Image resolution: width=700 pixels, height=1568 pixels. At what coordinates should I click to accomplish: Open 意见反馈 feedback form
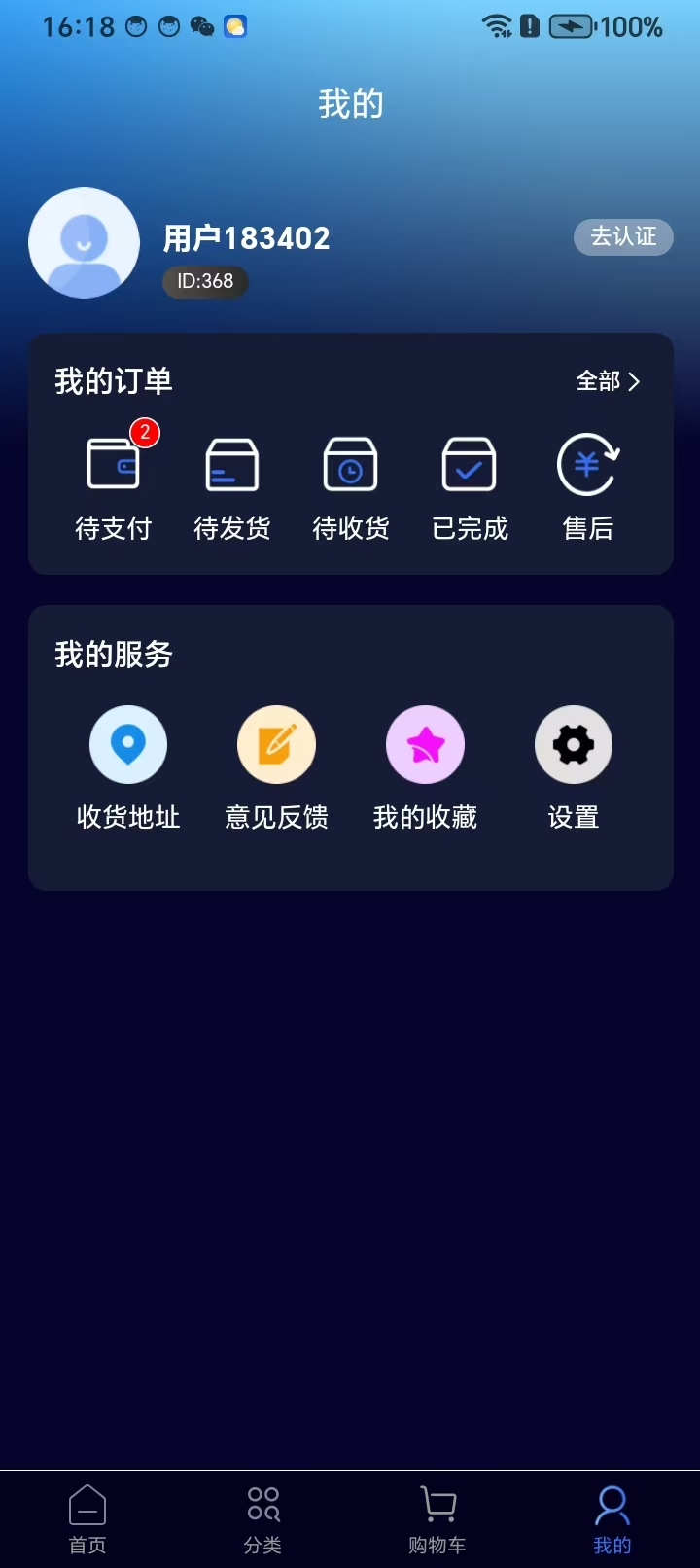click(x=275, y=768)
